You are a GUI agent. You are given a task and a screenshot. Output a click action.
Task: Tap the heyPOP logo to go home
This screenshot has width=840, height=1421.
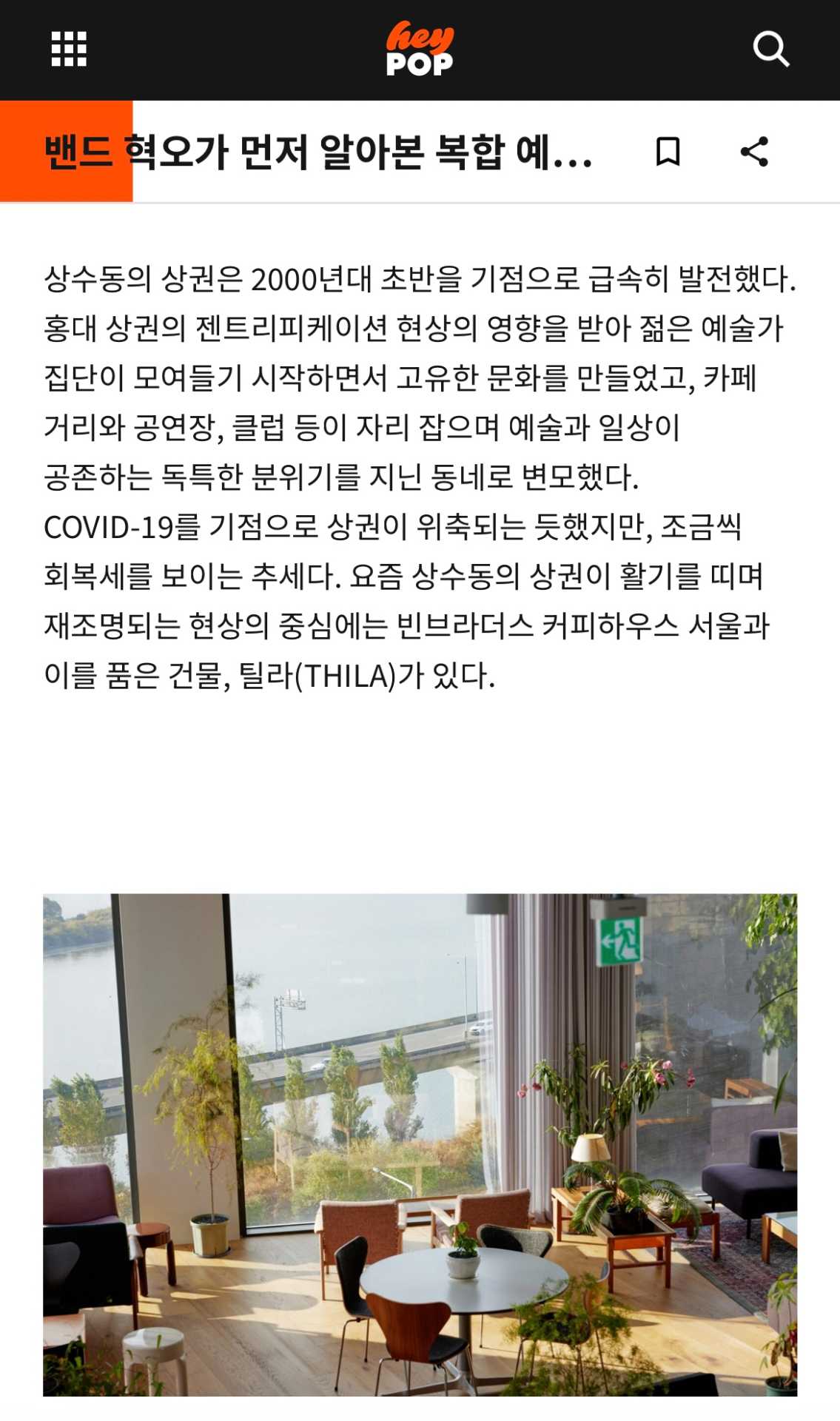point(420,50)
